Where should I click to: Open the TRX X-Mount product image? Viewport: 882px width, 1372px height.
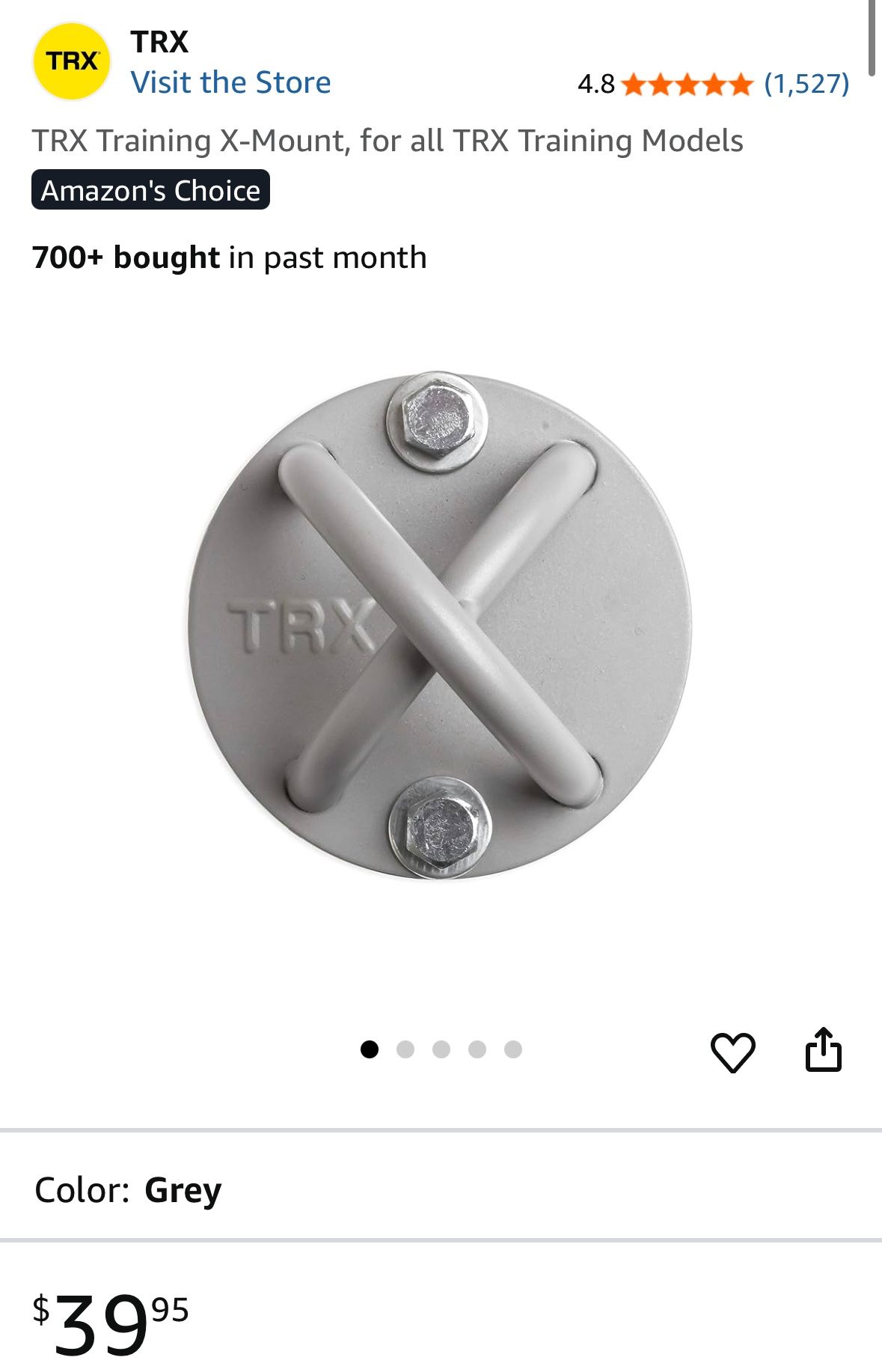point(440,626)
